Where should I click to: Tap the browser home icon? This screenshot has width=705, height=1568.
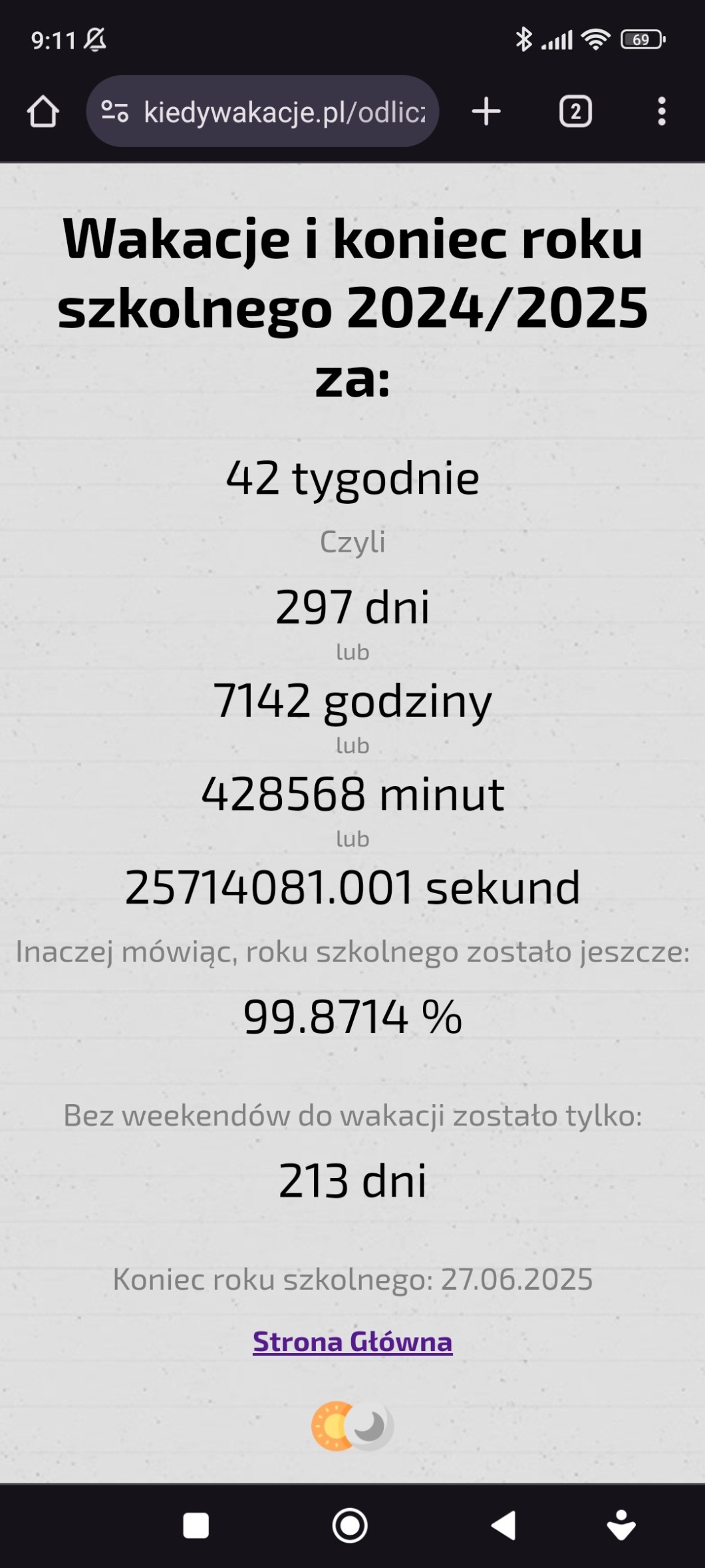(43, 111)
